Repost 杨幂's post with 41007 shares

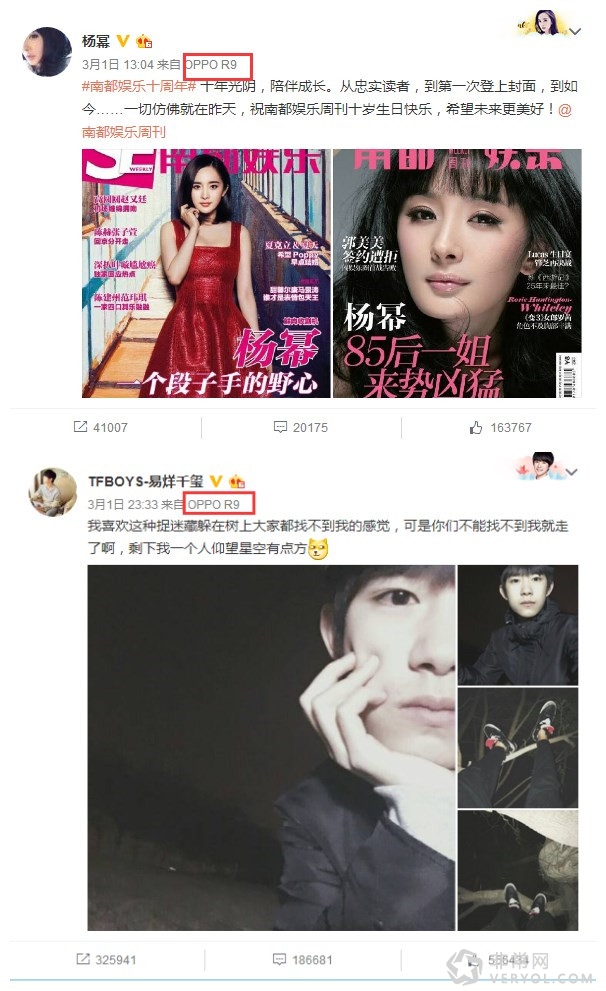click(x=100, y=427)
